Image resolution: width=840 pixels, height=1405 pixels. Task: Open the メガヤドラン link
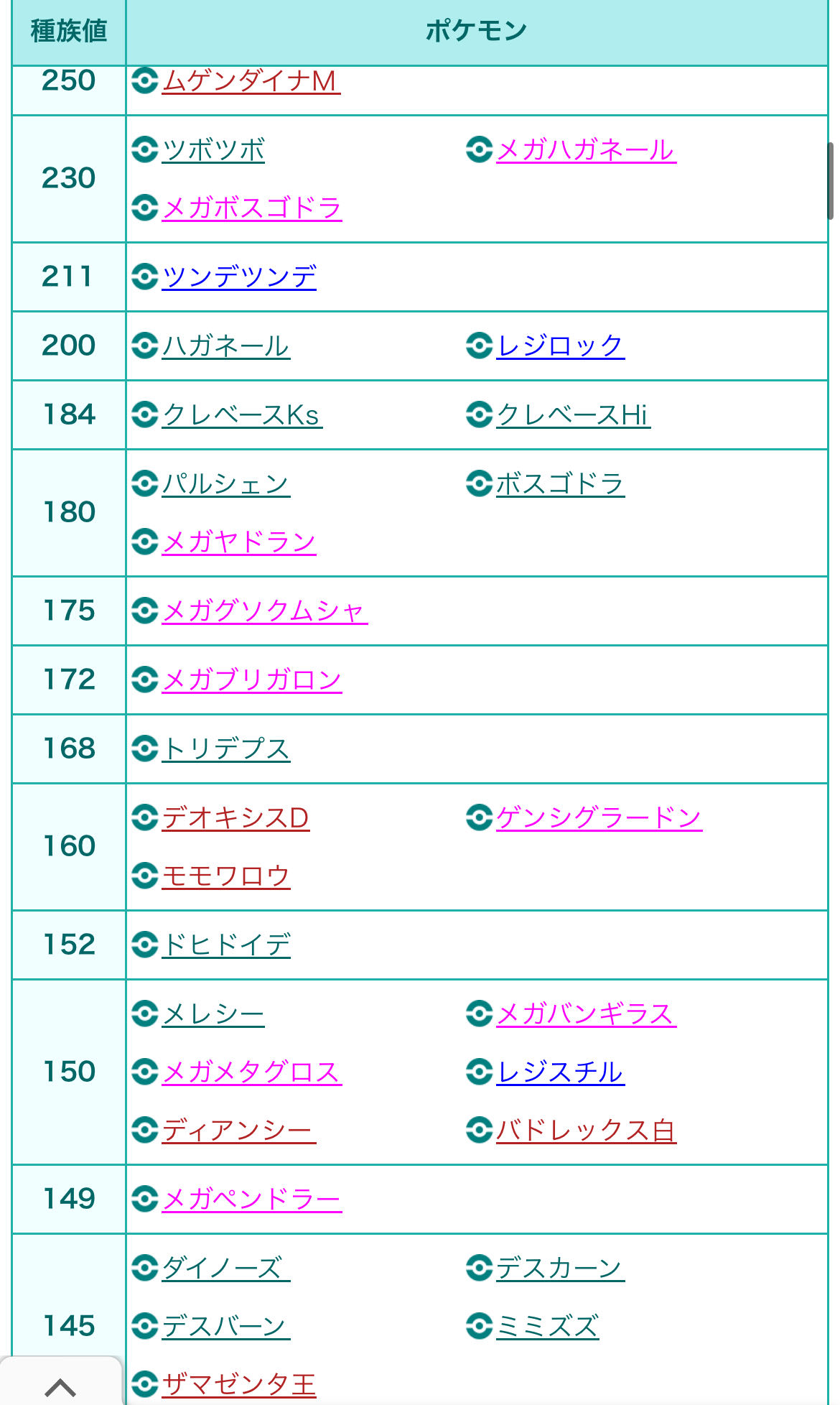[x=239, y=542]
